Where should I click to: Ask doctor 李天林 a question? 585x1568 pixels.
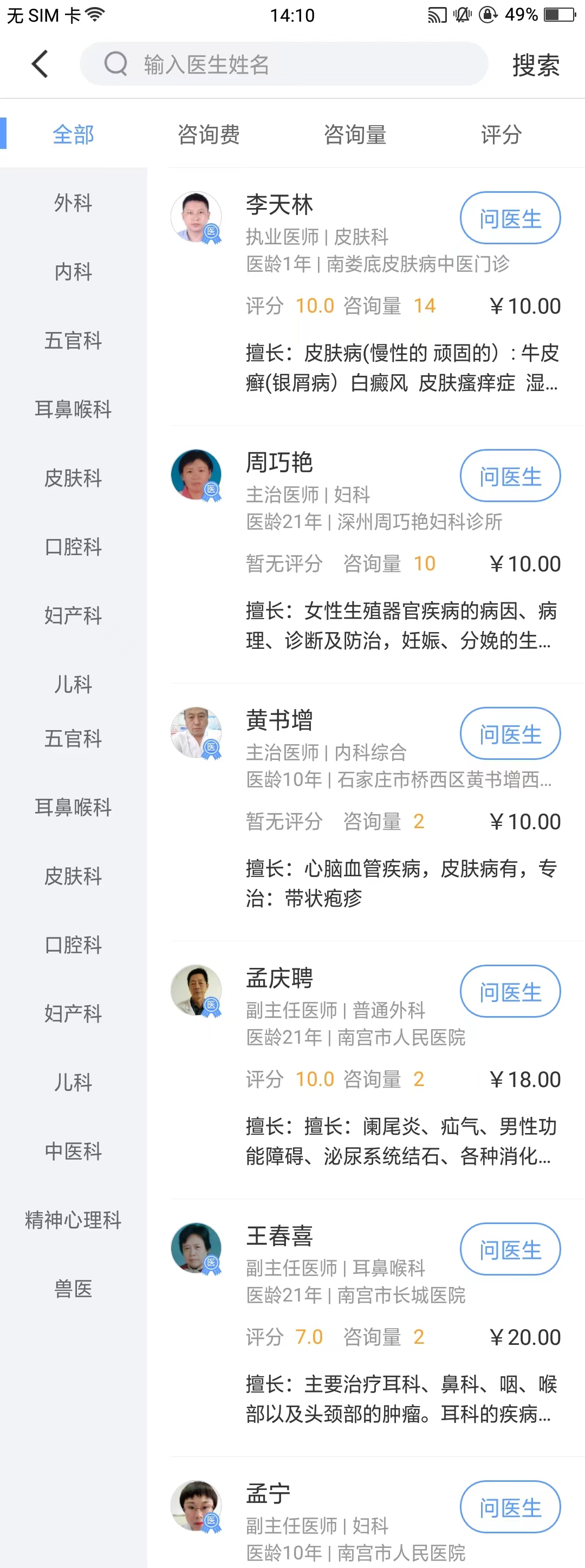coord(510,218)
